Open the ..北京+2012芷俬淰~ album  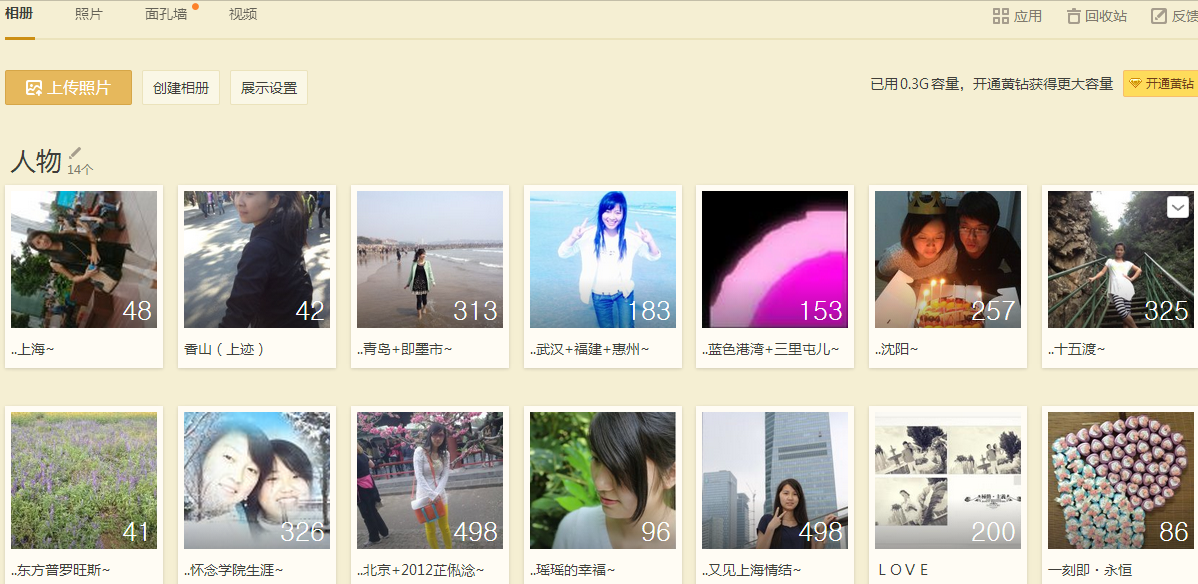(x=430, y=480)
